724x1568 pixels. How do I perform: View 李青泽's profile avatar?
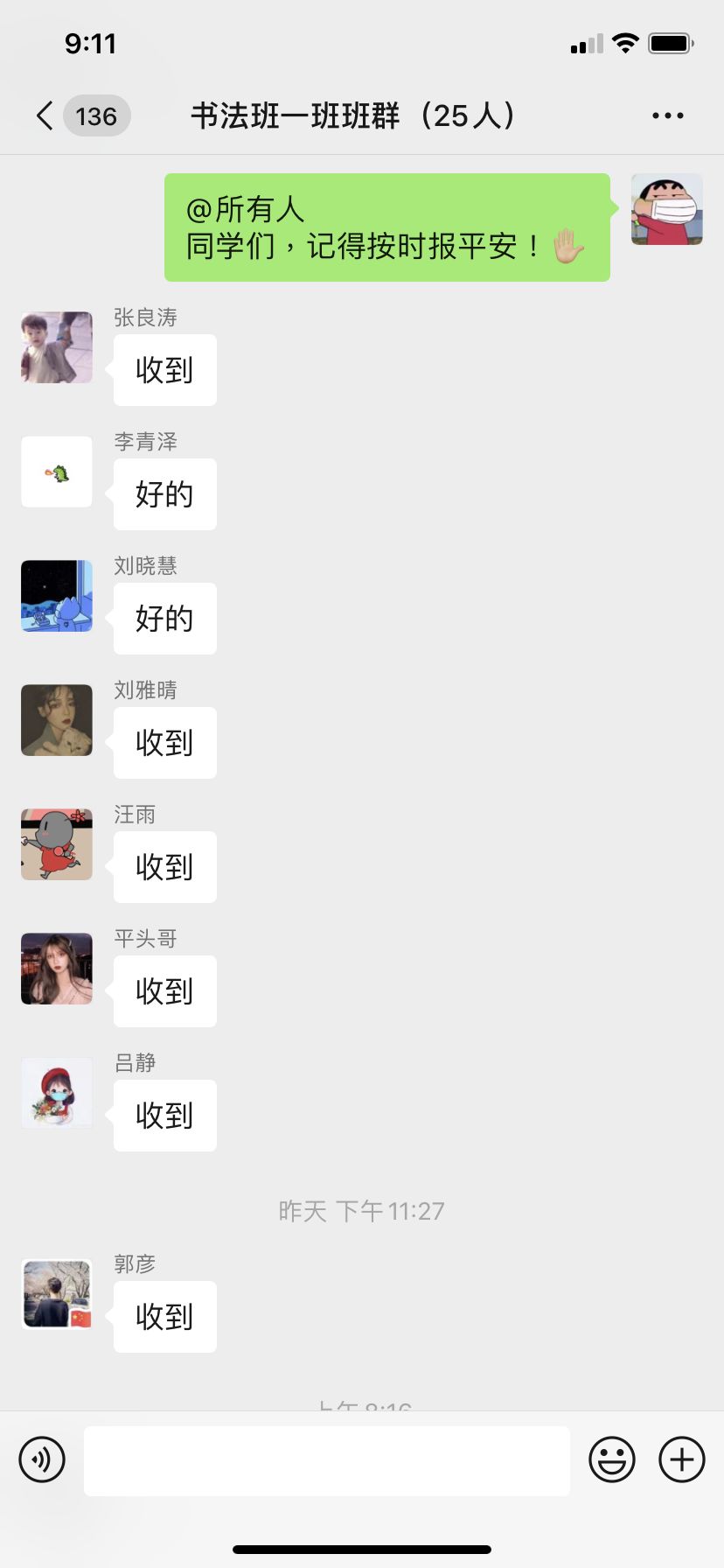(x=57, y=472)
